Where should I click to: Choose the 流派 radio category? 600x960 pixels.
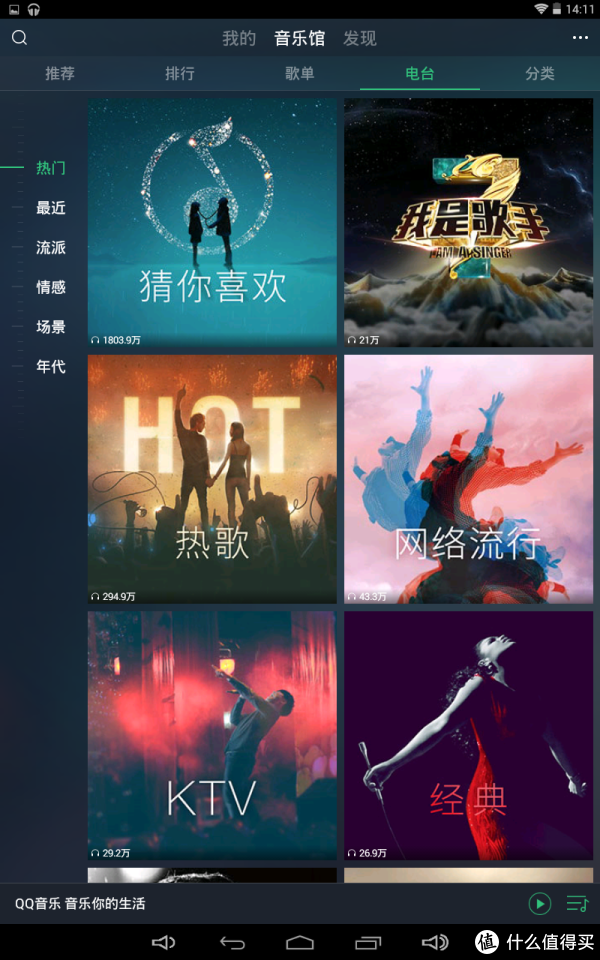pos(50,247)
